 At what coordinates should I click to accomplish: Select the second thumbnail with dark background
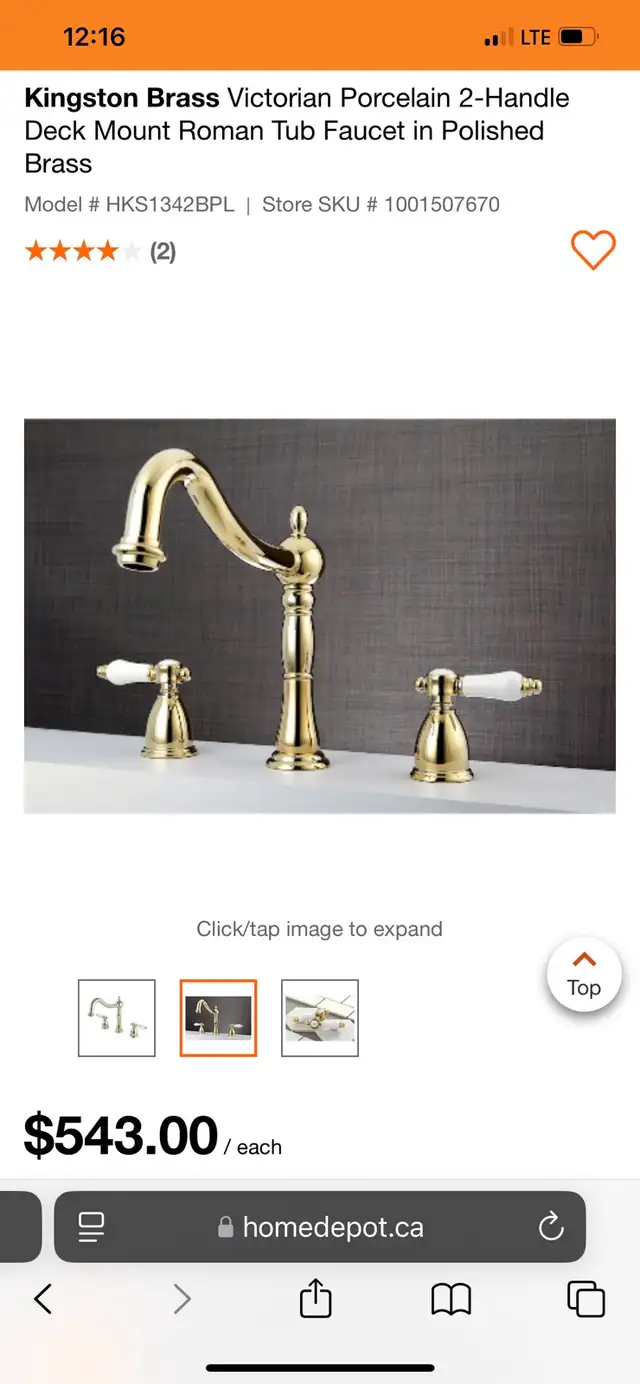click(219, 1018)
